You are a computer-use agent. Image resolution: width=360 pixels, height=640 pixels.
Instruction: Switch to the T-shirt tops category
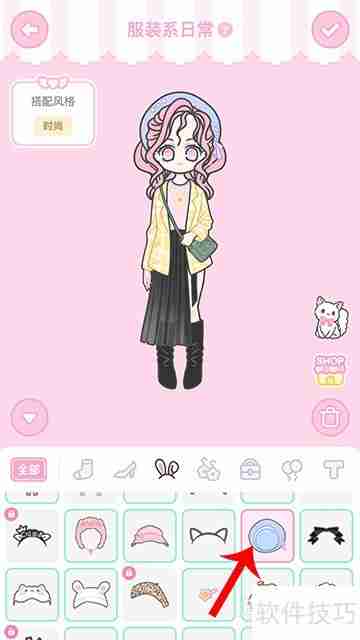tap(334, 469)
